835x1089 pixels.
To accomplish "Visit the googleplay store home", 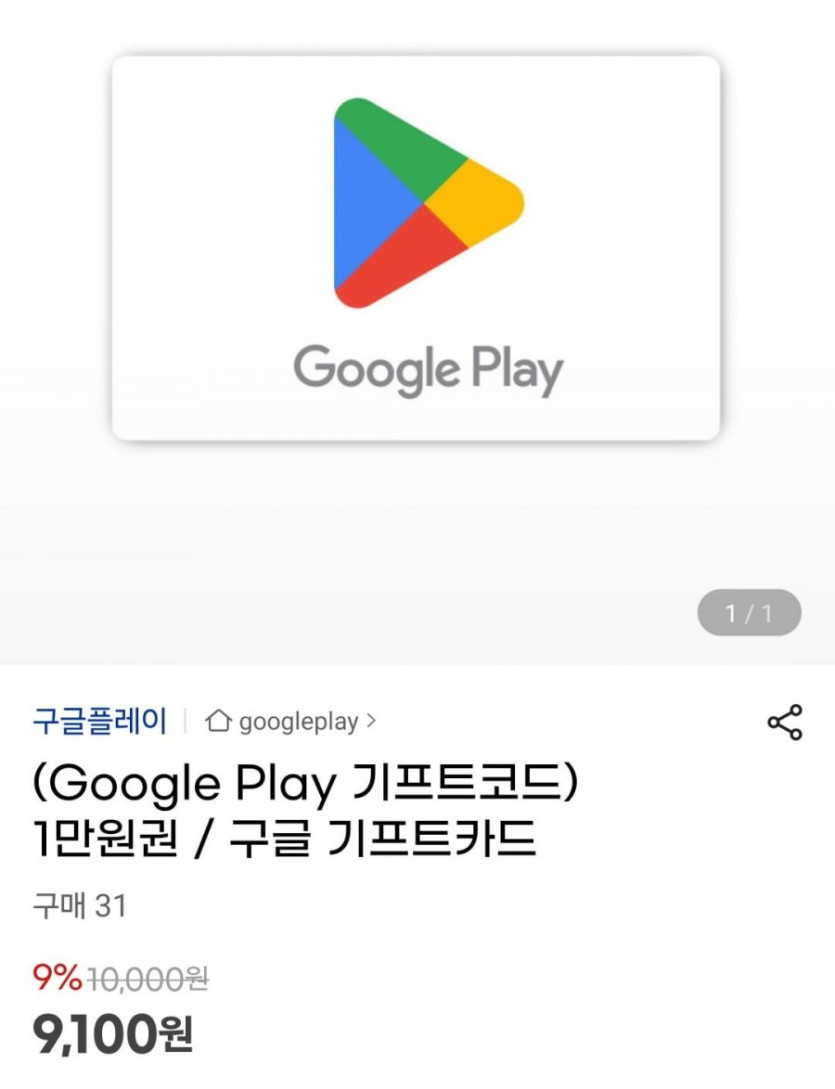I will 291,722.
